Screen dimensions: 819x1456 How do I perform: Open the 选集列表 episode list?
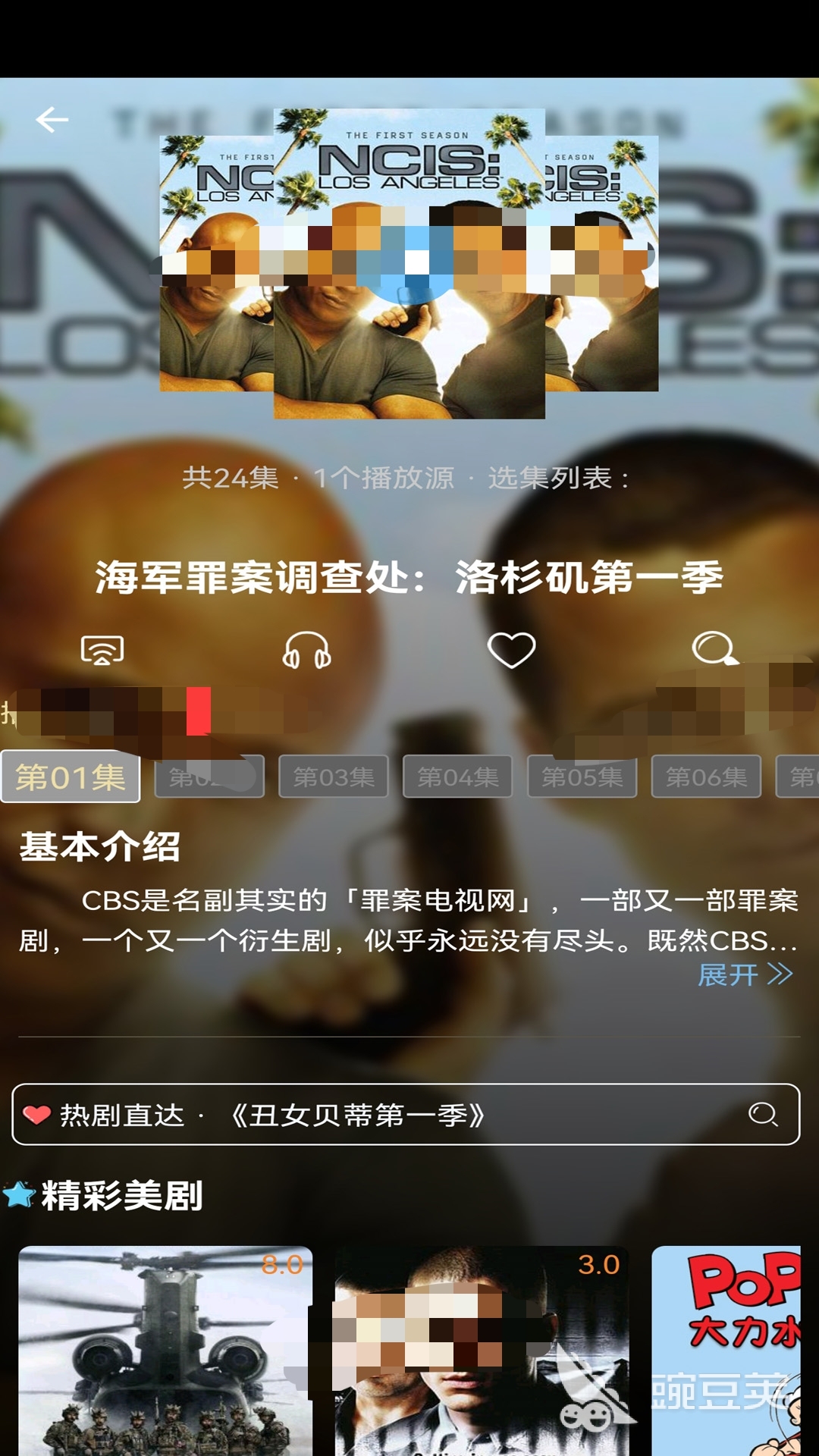[x=558, y=478]
